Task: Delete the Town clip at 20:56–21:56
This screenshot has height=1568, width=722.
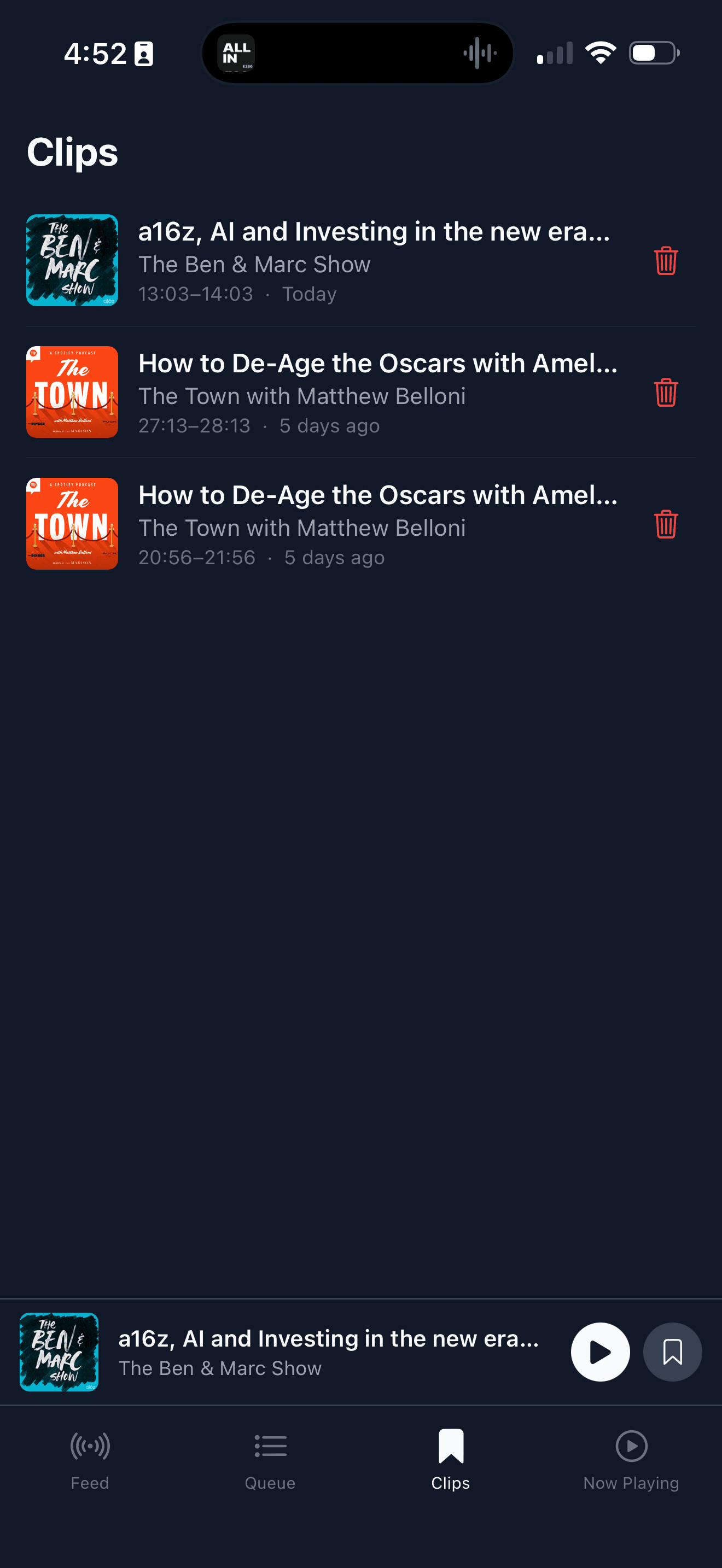Action: (665, 524)
